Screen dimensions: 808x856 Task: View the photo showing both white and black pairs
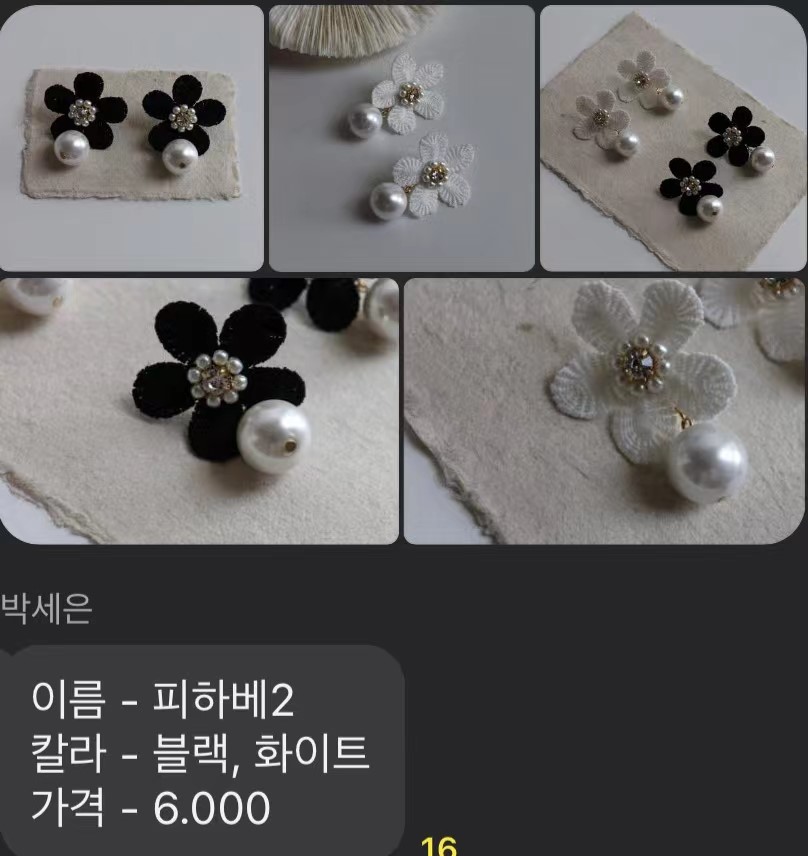point(673,138)
